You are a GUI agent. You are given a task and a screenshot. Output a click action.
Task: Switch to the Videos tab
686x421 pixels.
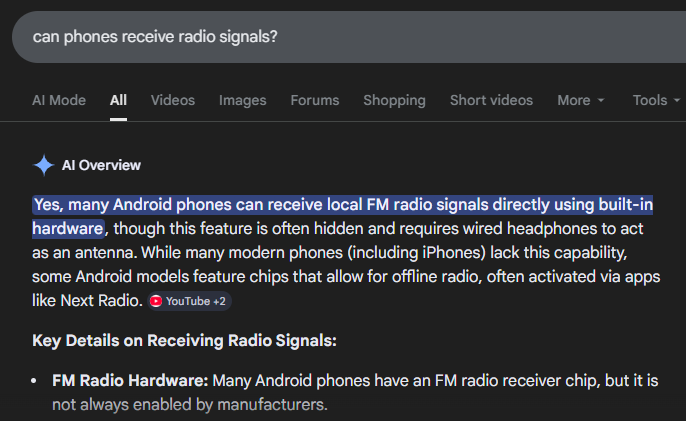(173, 100)
